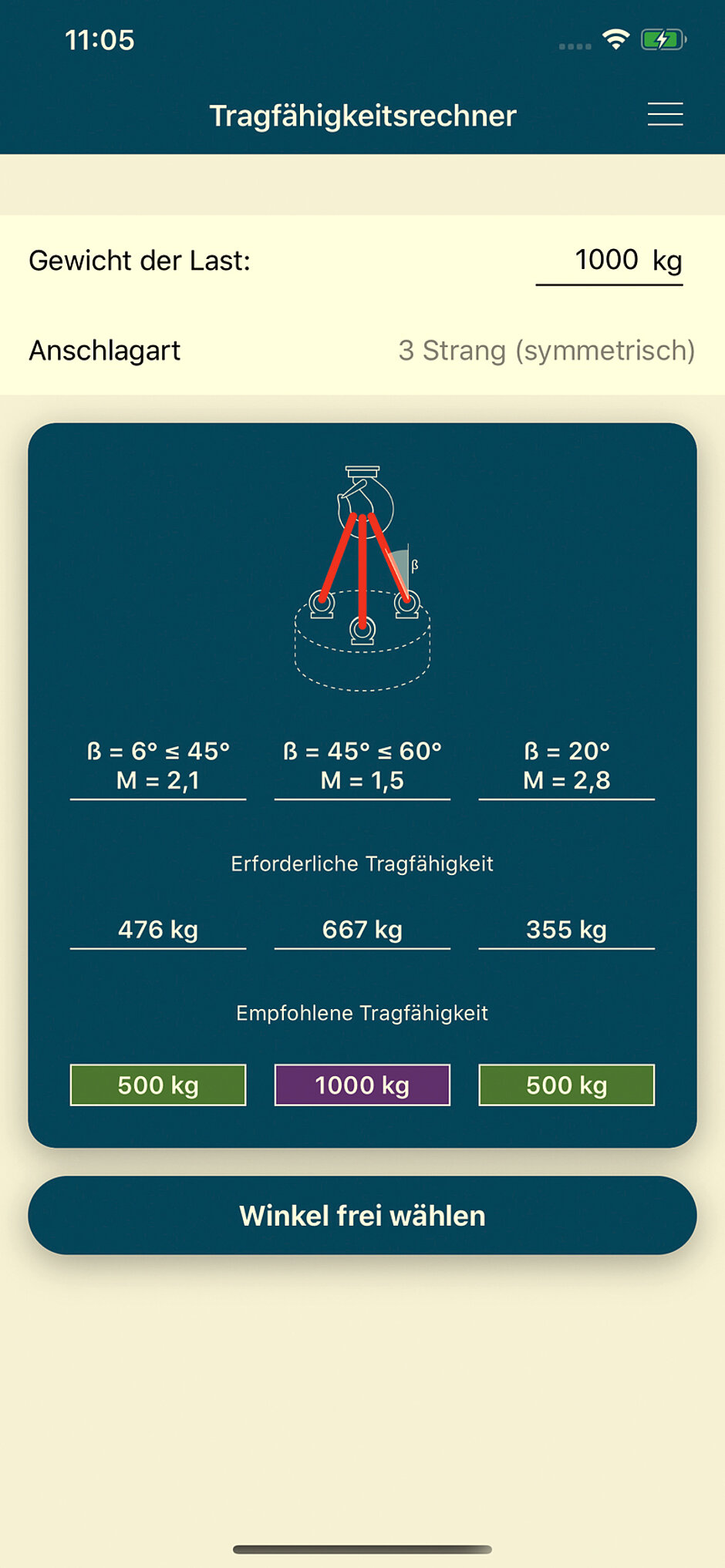Viewport: 725px width, 1568px height.
Task: Open the hamburger menu
Action: (665, 114)
